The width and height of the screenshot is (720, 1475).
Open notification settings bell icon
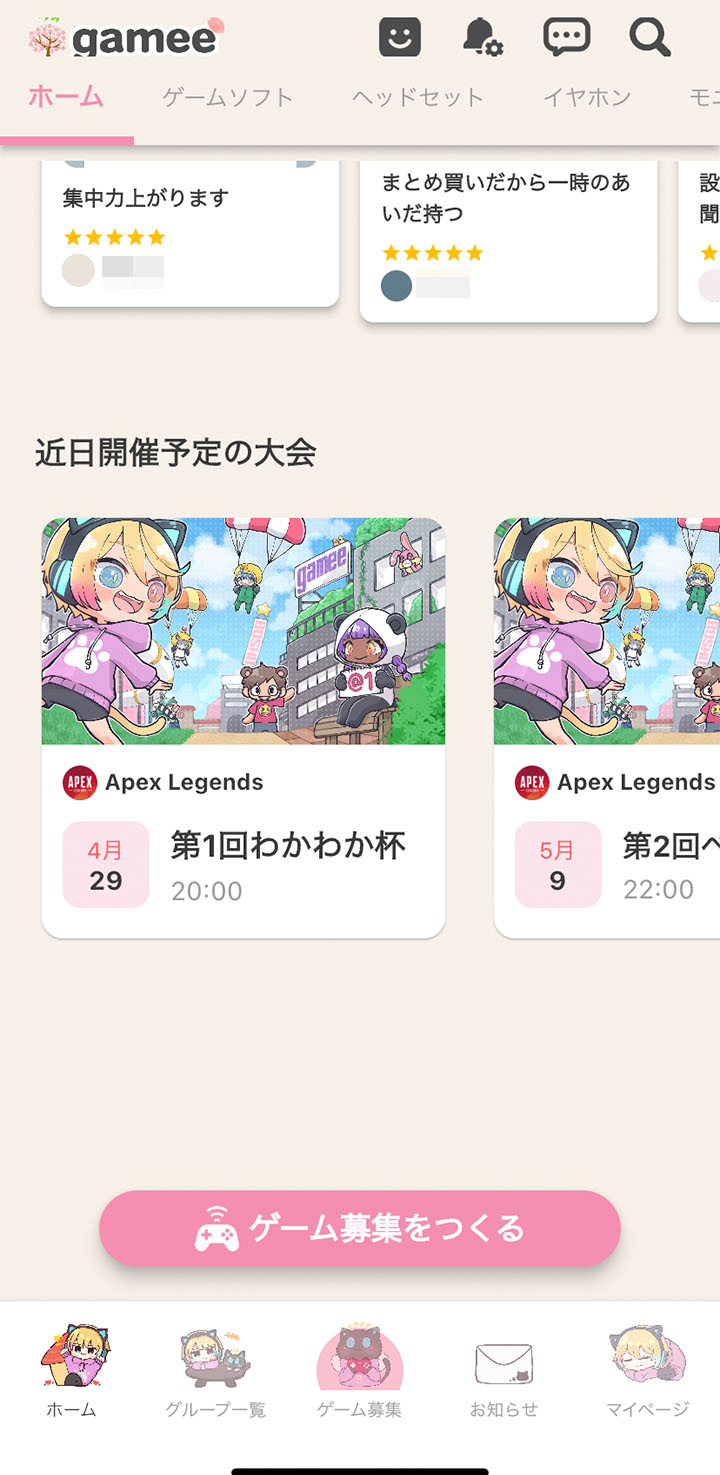(482, 38)
